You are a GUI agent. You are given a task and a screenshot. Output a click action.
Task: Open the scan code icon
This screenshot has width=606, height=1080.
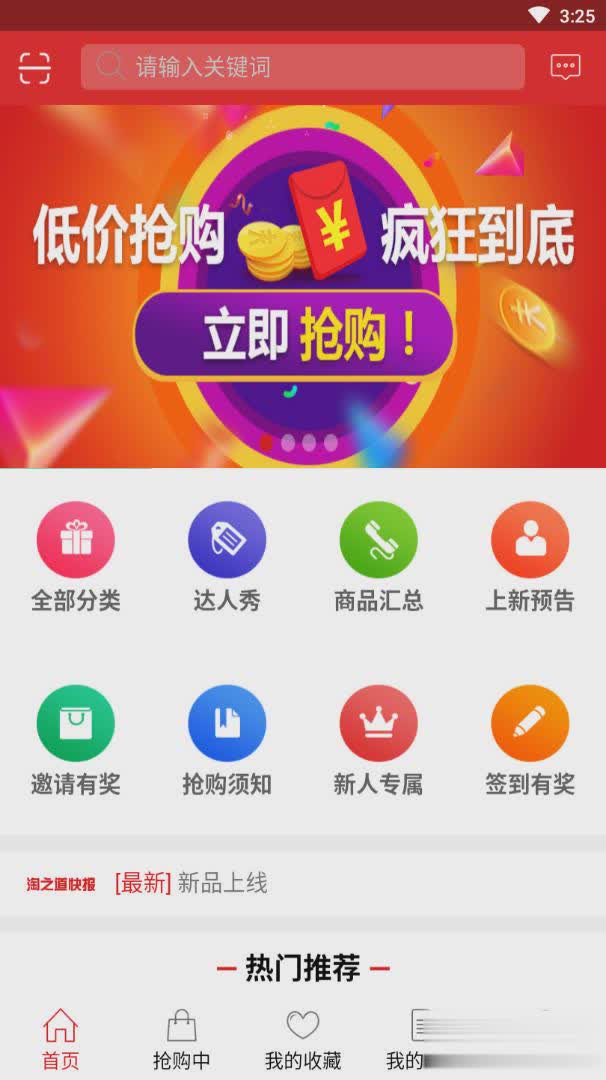35,67
